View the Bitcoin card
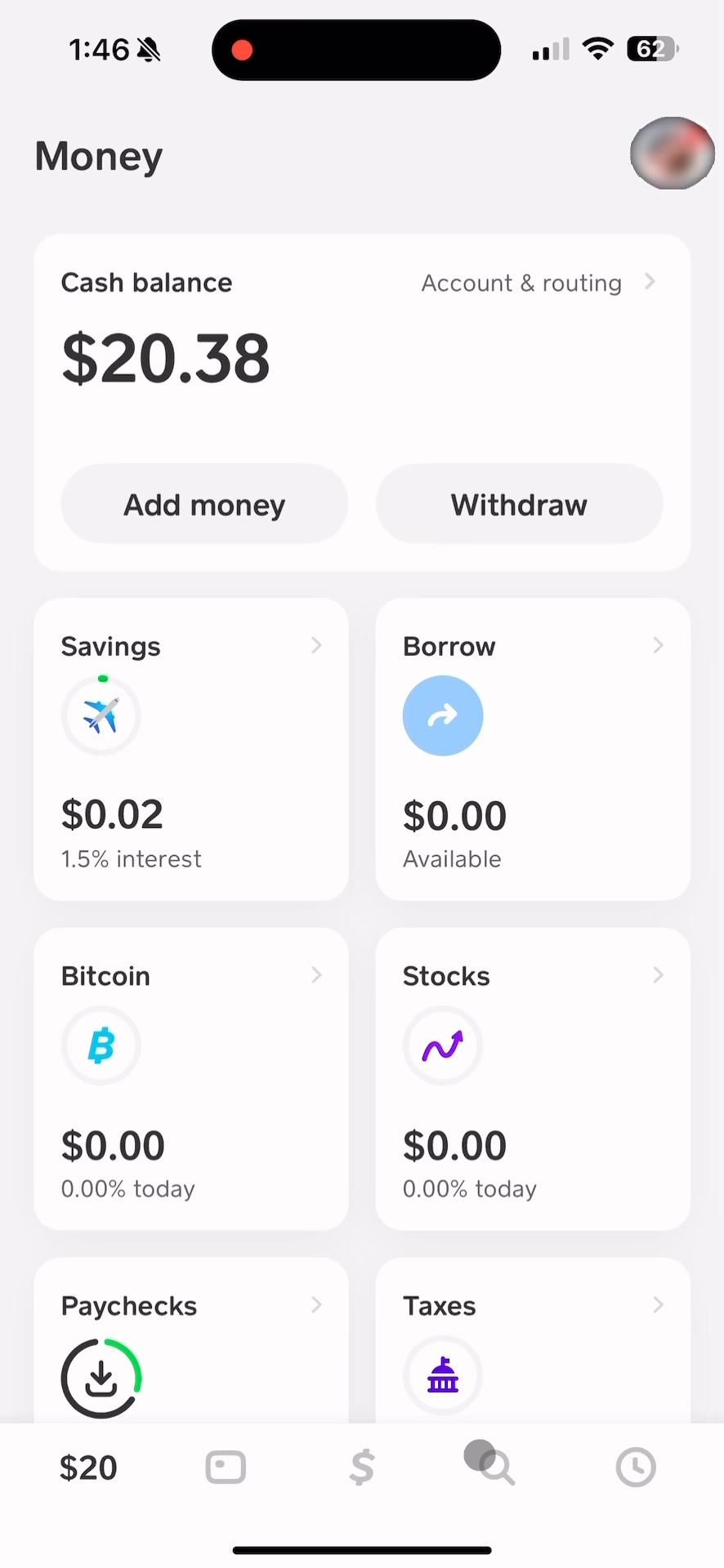This screenshot has height=1568, width=724. pyautogui.click(x=191, y=1078)
